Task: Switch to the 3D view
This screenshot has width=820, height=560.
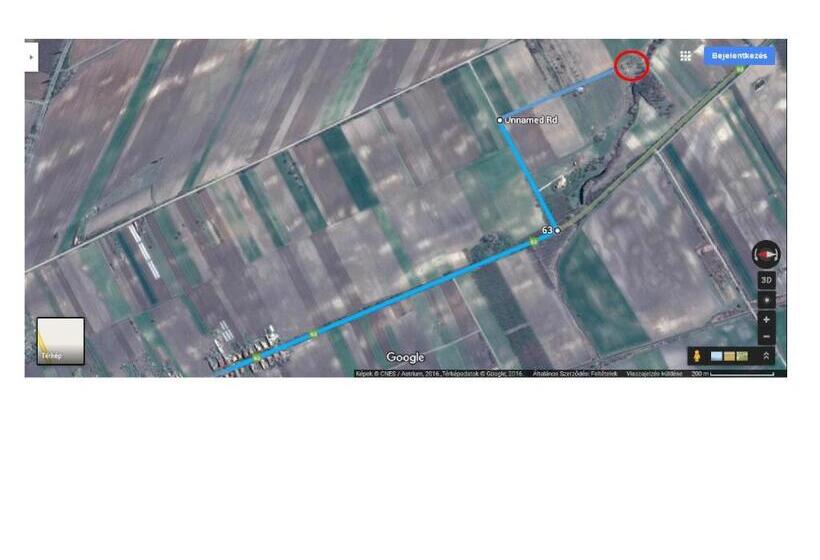Action: (x=766, y=280)
